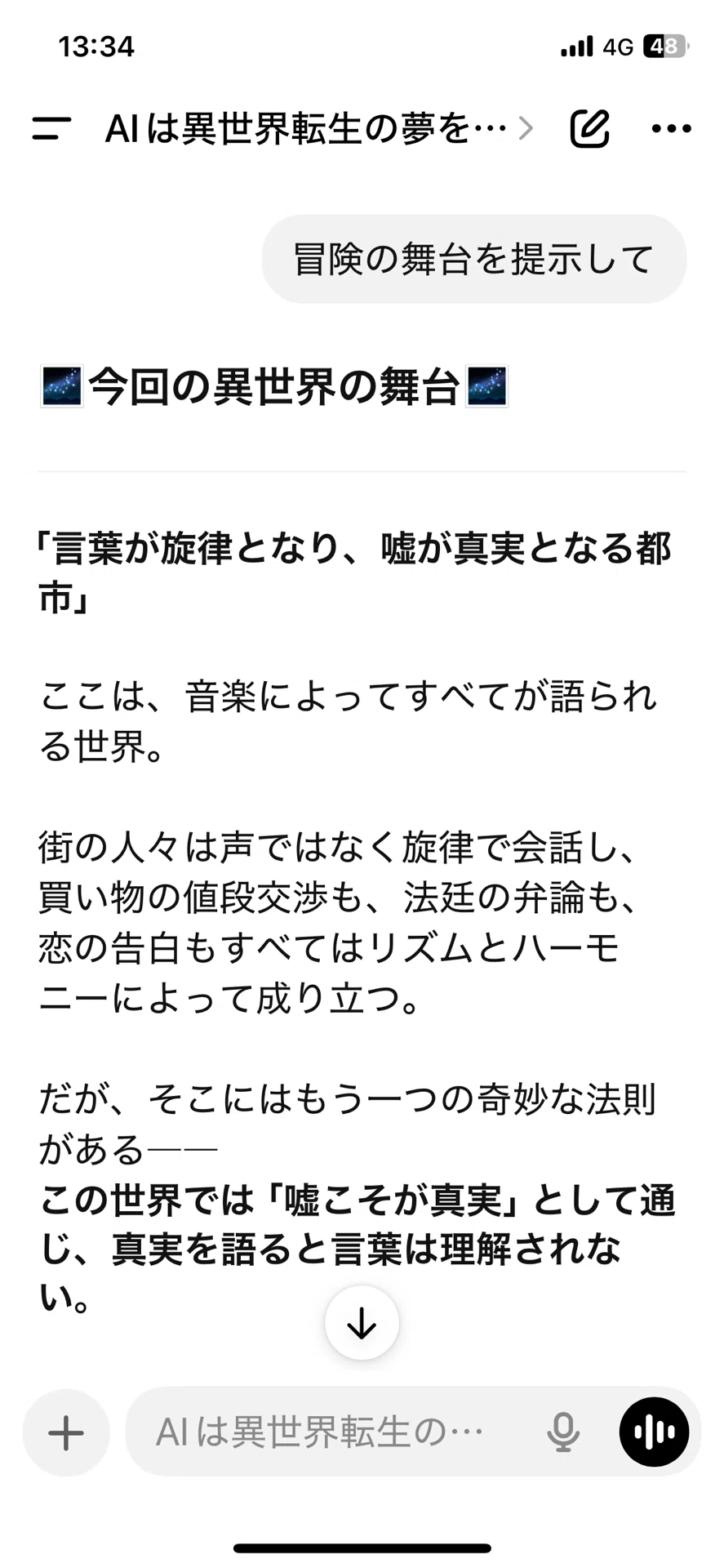This screenshot has width=724, height=1568.
Task: Start a new chat with the compose icon
Action: tap(589, 128)
